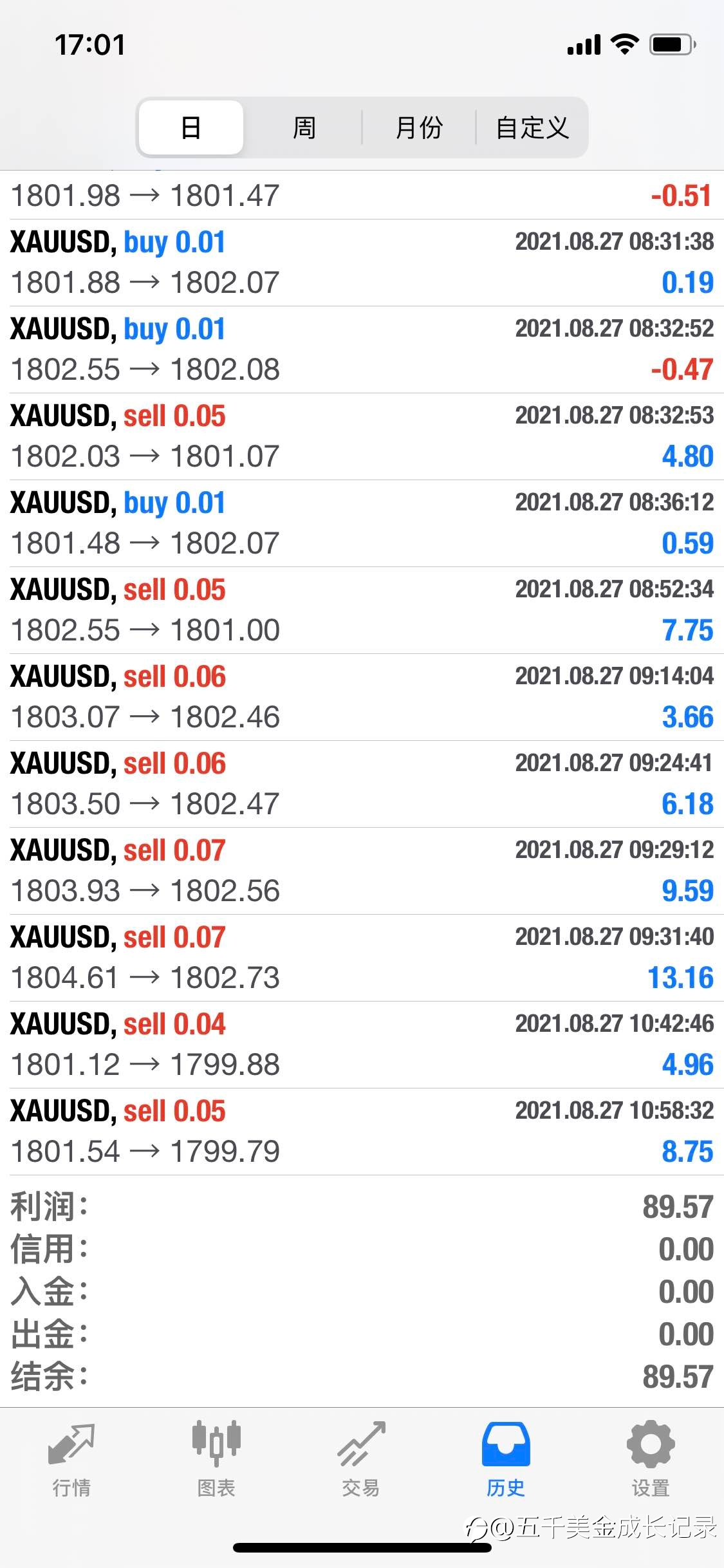The width and height of the screenshot is (724, 1568).
Task: Open the sell 0.05 trade at 10:58:32
Action: click(362, 1132)
